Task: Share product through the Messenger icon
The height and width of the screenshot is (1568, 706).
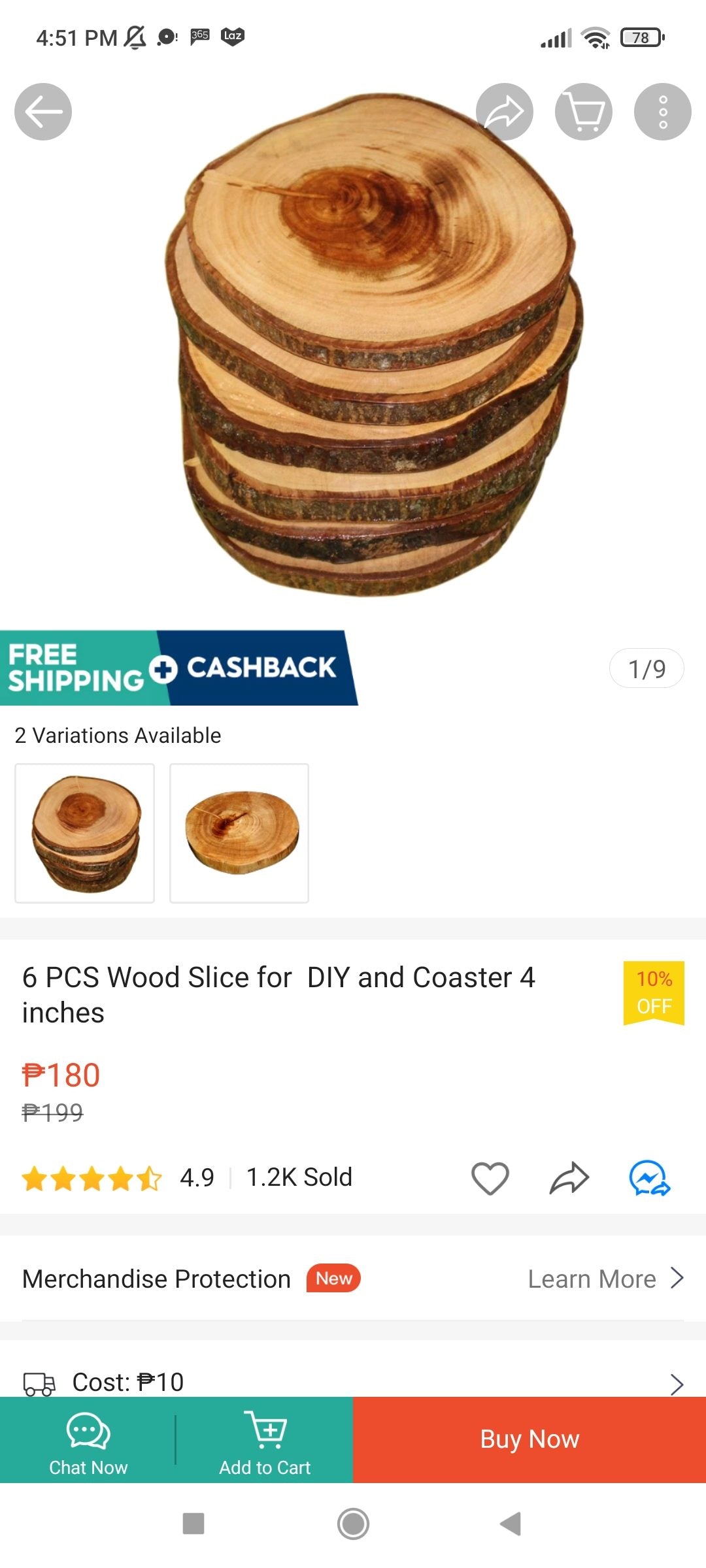Action: 649,1178
